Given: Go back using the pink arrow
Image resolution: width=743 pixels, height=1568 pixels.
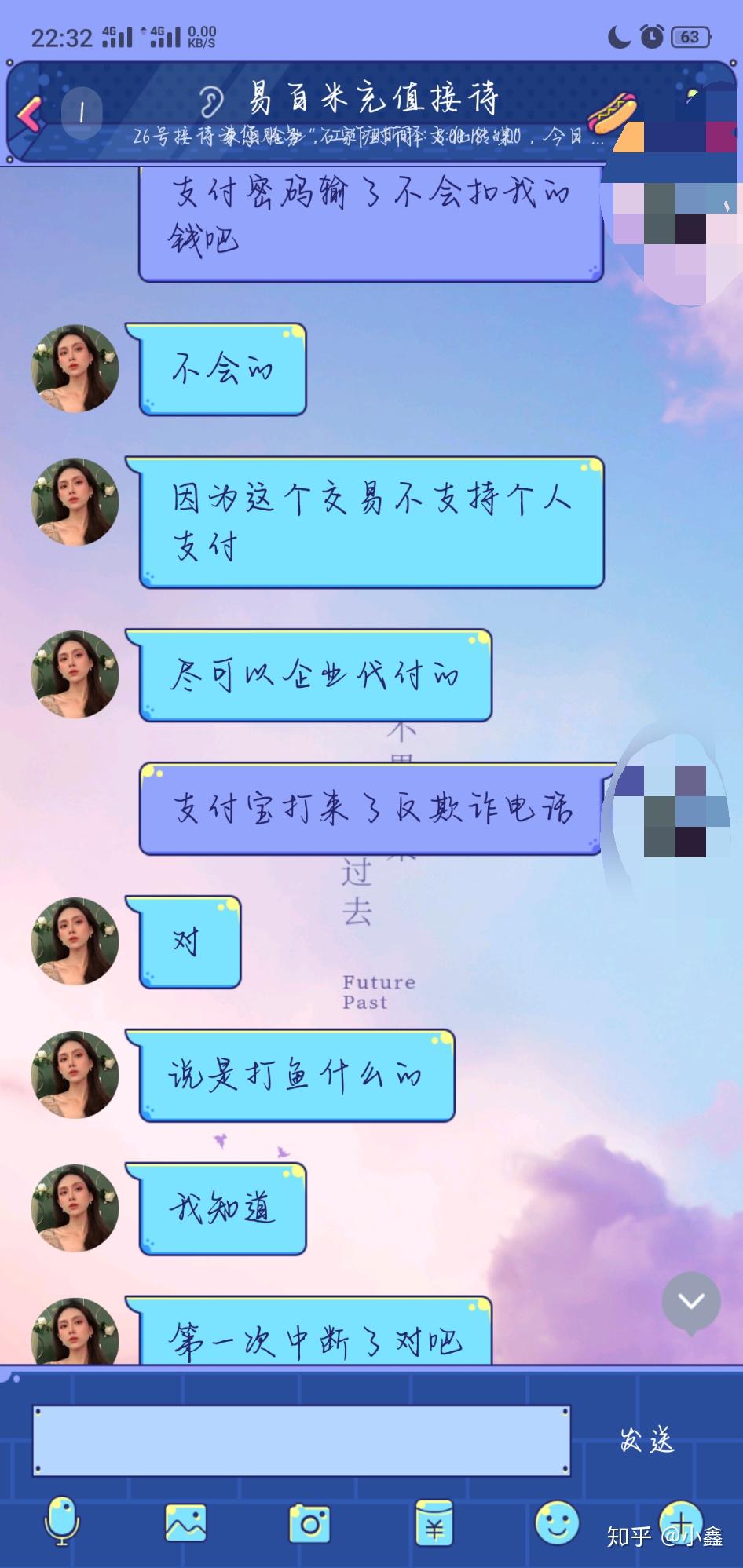Looking at the screenshot, I should pos(31,114).
